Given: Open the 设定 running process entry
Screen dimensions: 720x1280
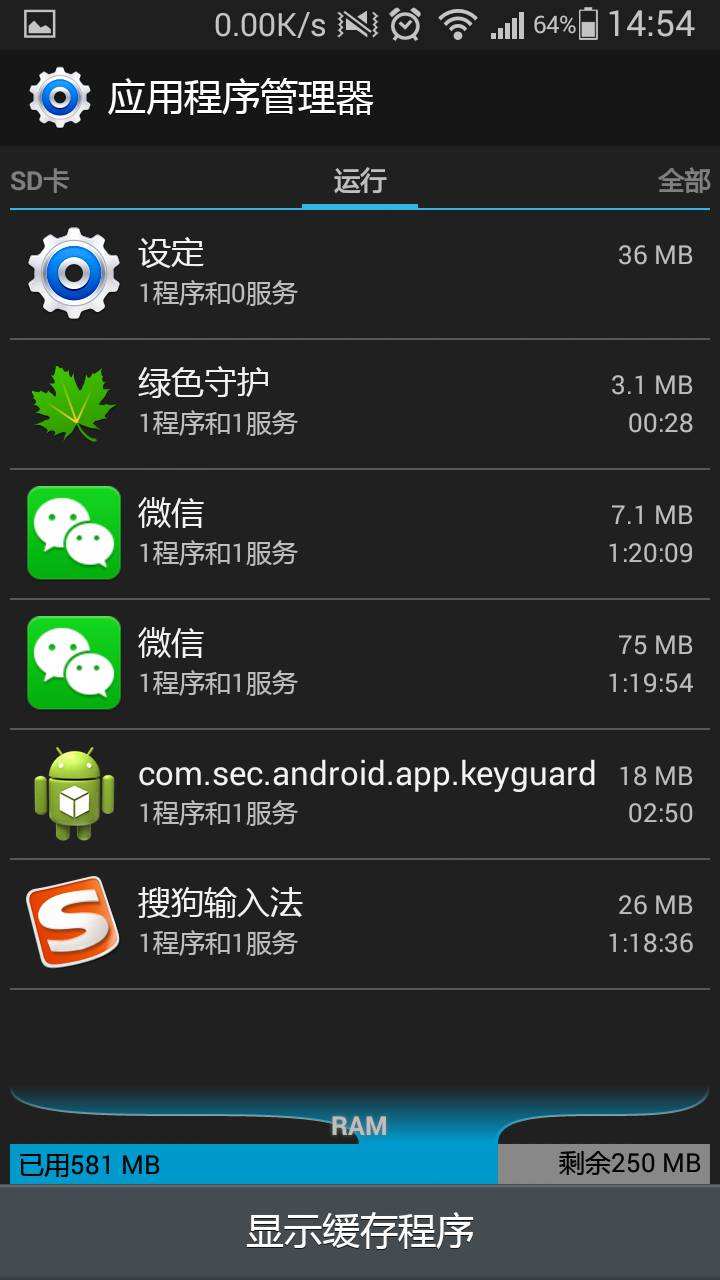Looking at the screenshot, I should tap(360, 274).
